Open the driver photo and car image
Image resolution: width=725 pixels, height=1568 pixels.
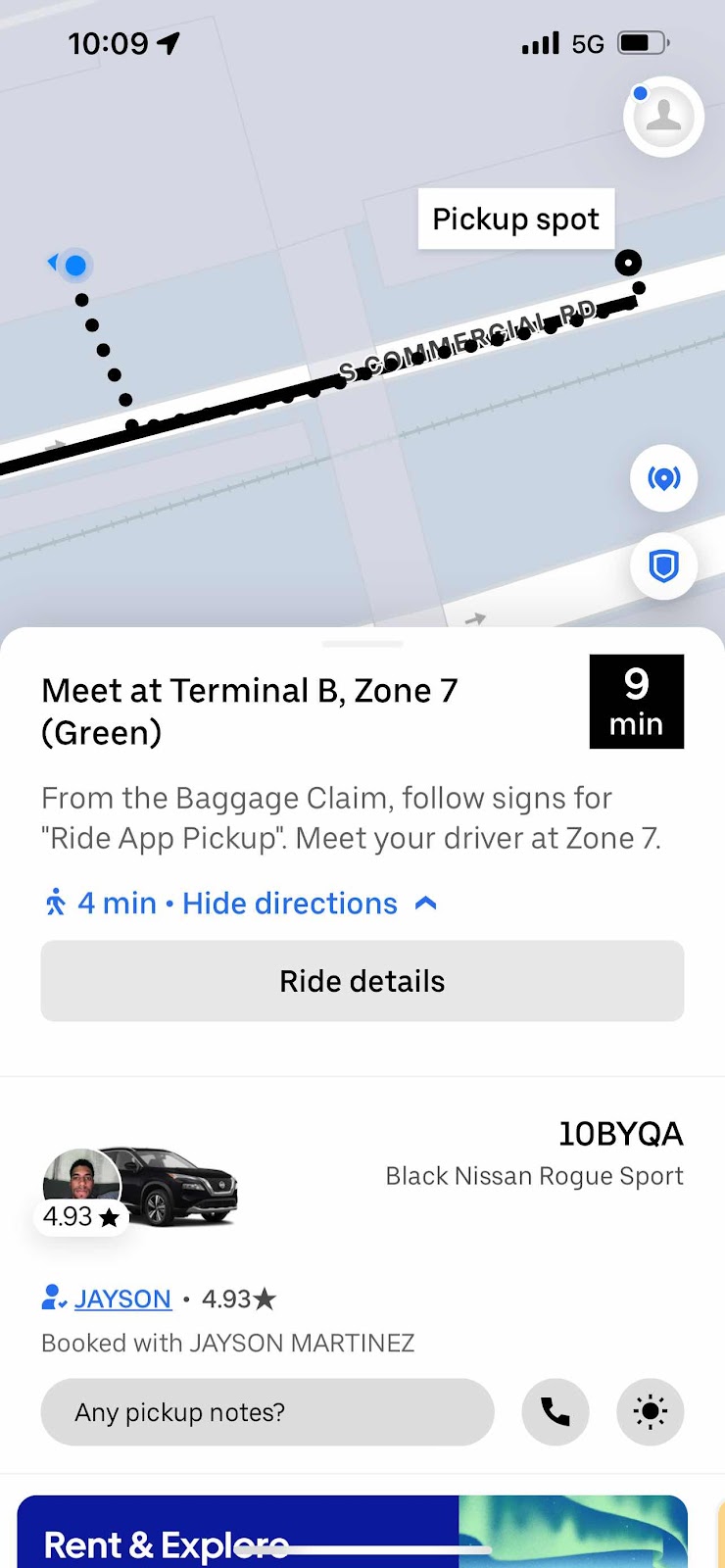pyautogui.click(x=139, y=1189)
